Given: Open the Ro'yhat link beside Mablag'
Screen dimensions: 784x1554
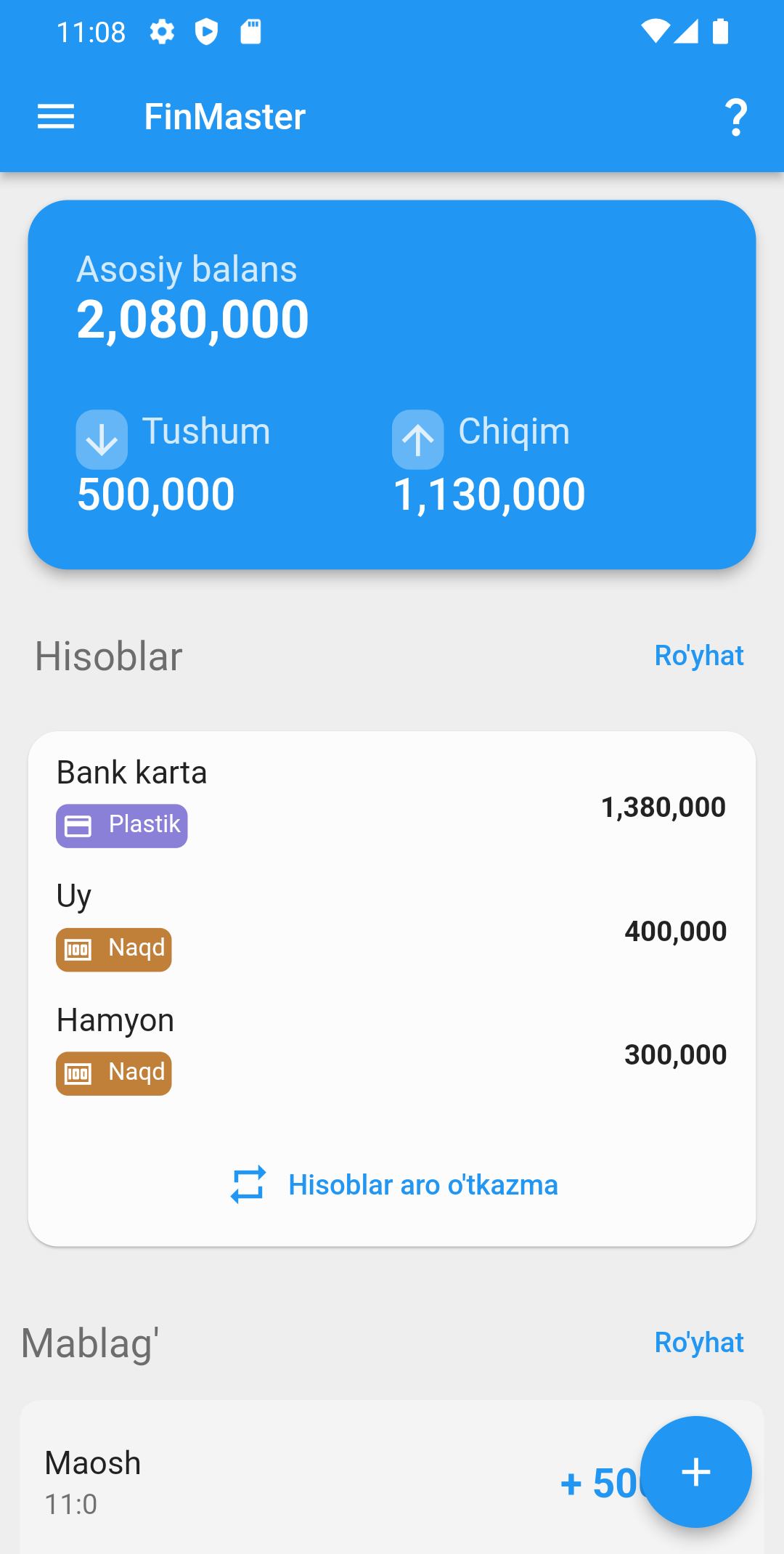Looking at the screenshot, I should (698, 1343).
